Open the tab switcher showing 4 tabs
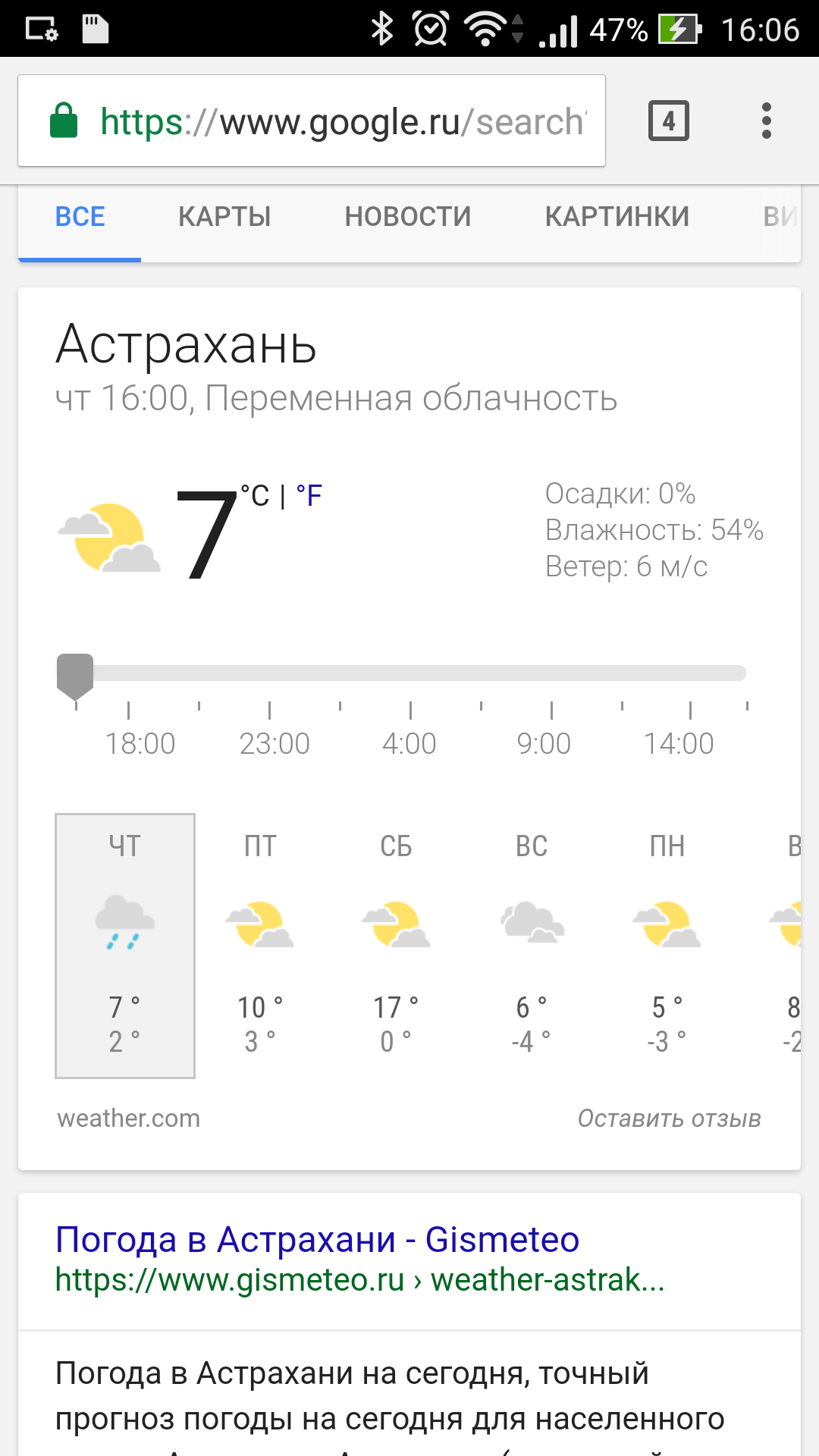 click(668, 121)
